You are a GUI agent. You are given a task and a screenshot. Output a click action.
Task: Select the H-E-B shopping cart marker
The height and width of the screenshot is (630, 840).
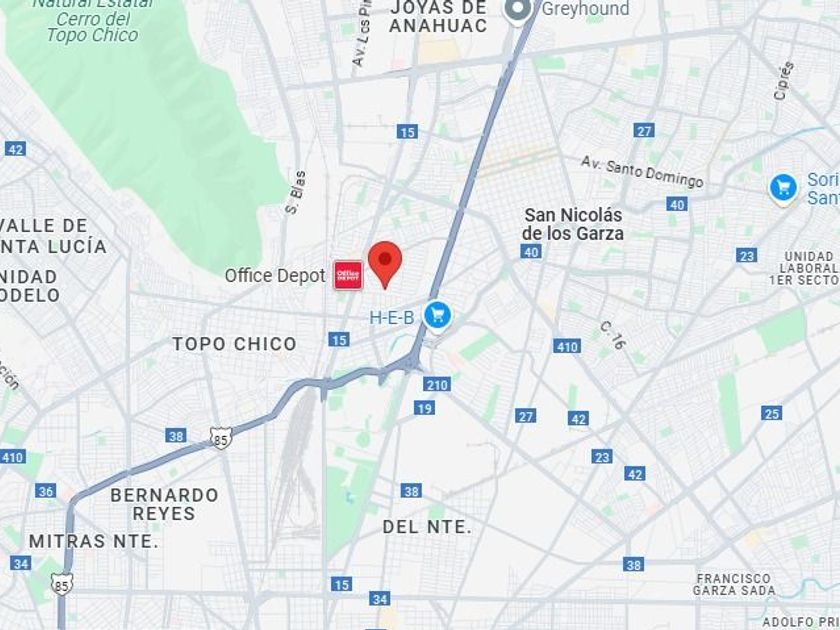click(x=438, y=316)
